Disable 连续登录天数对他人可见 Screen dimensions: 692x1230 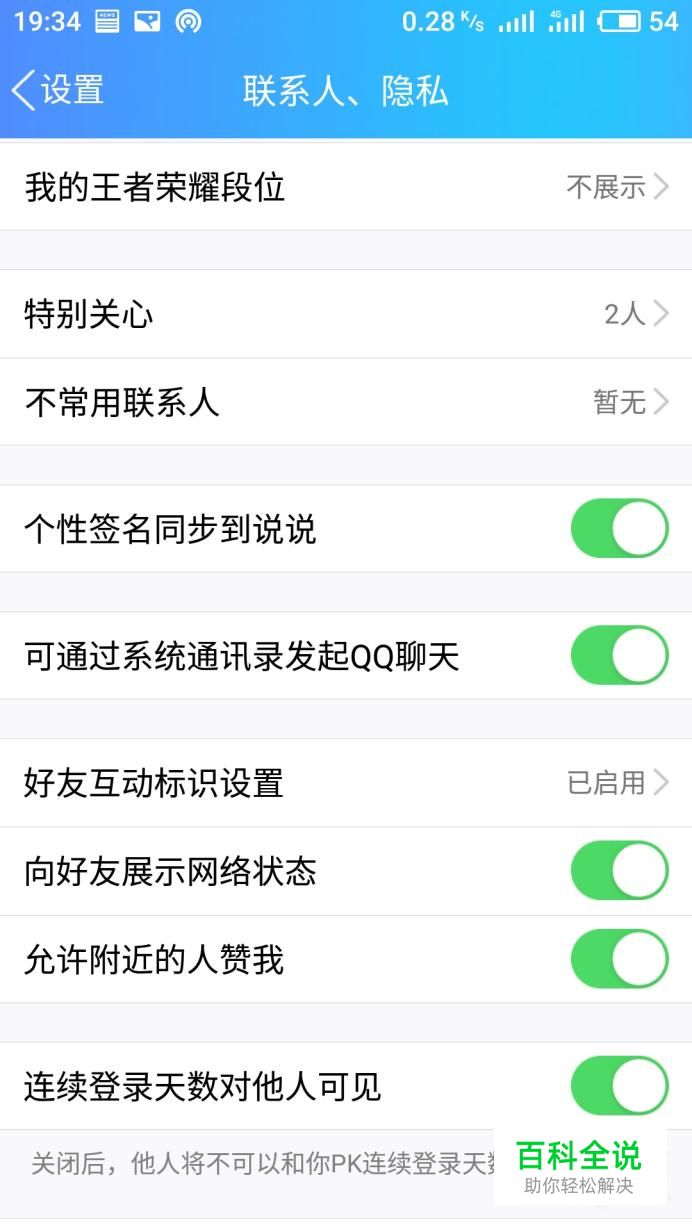pyautogui.click(x=619, y=1086)
